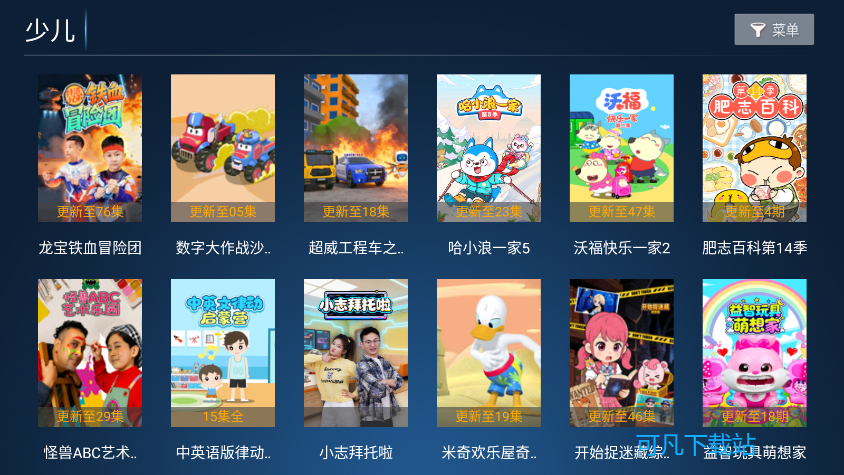This screenshot has height=475, width=844.
Task: Choose the 中英语版律动.. card
Action: pos(223,353)
